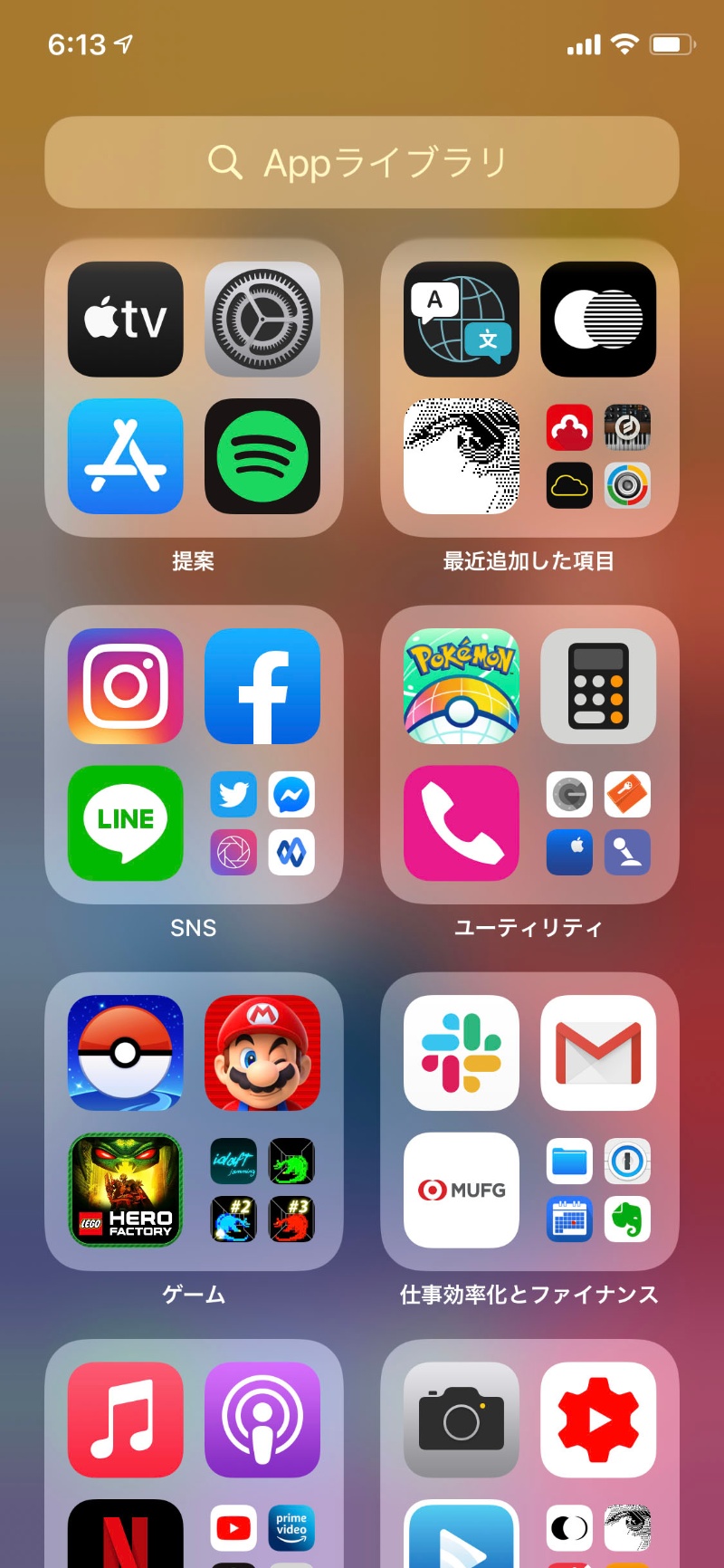Open Spotify from the 提案 folder
This screenshot has height=1568, width=724.
262,457
